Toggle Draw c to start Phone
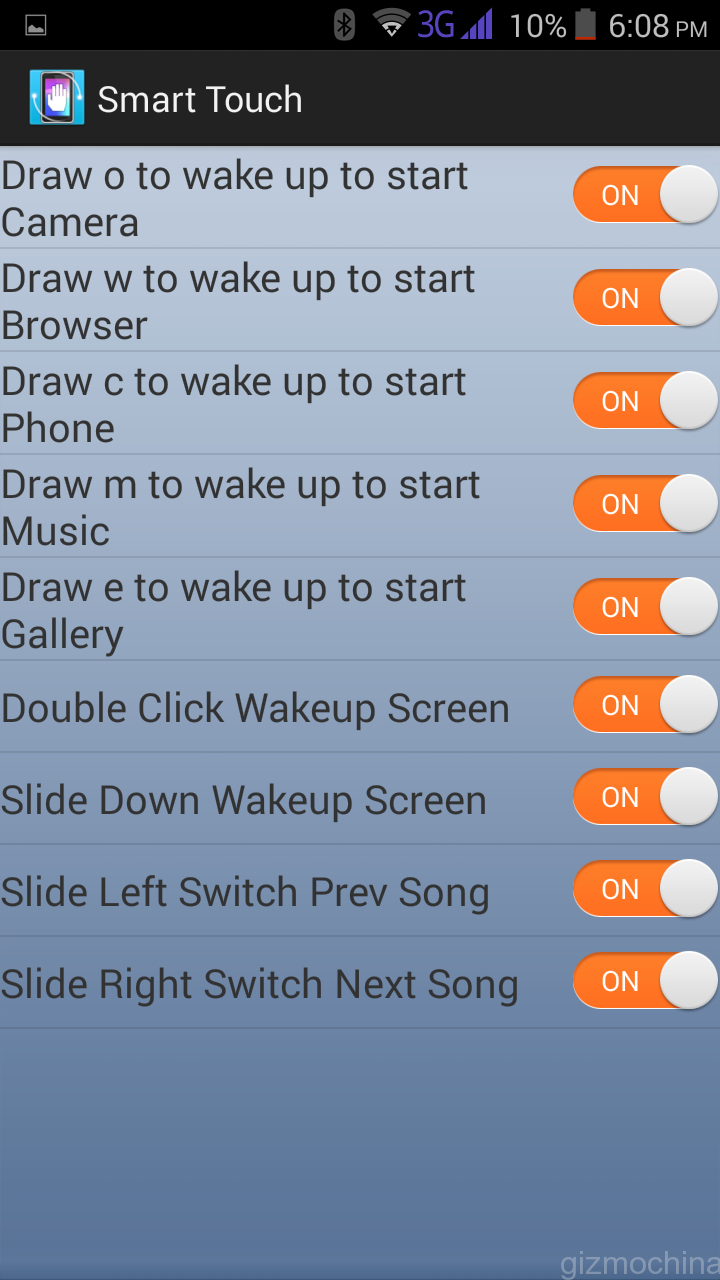 [x=645, y=401]
